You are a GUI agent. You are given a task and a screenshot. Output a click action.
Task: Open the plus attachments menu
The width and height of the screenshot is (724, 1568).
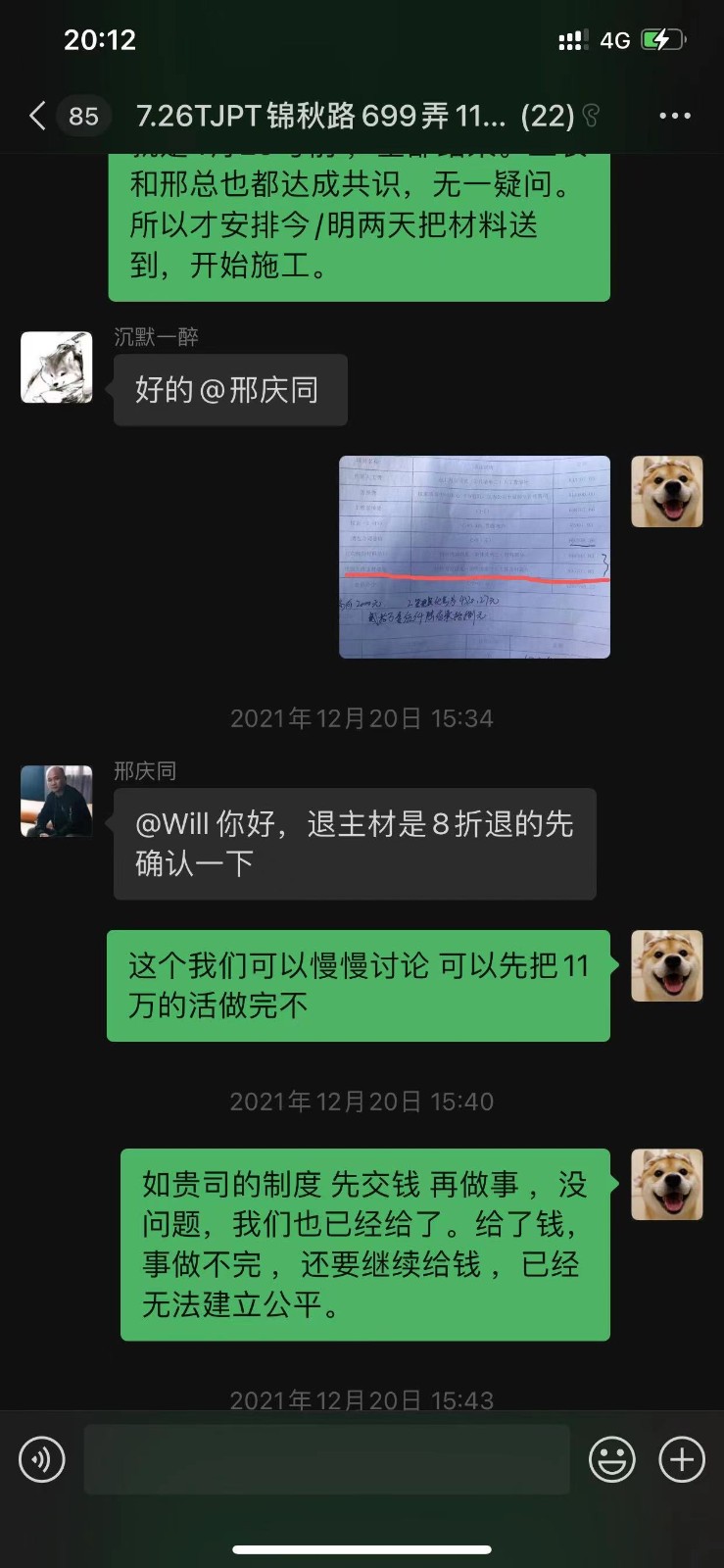682,1460
